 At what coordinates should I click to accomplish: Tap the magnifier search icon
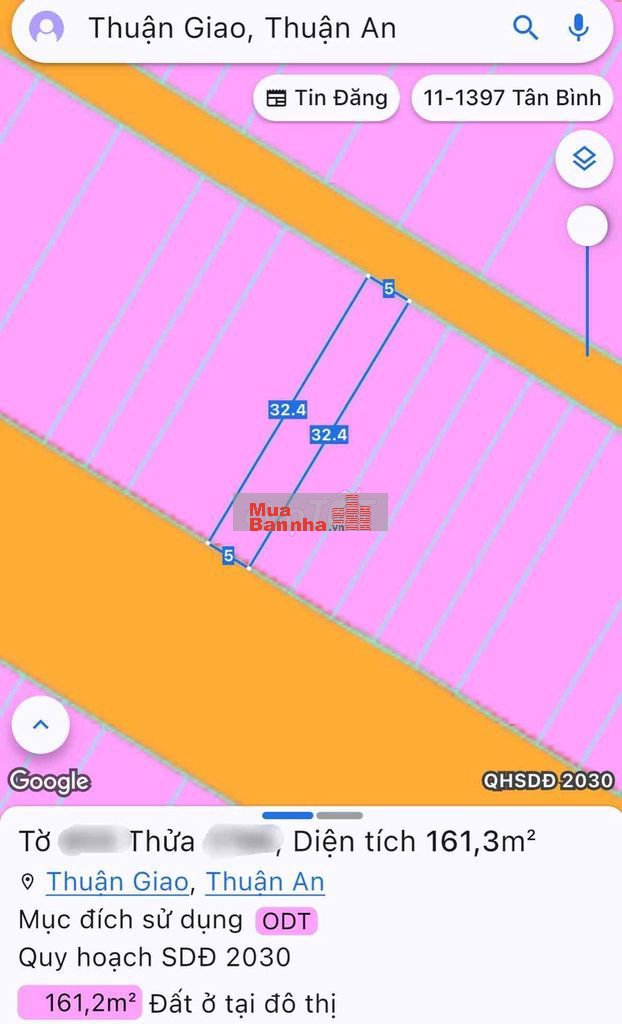click(x=526, y=28)
